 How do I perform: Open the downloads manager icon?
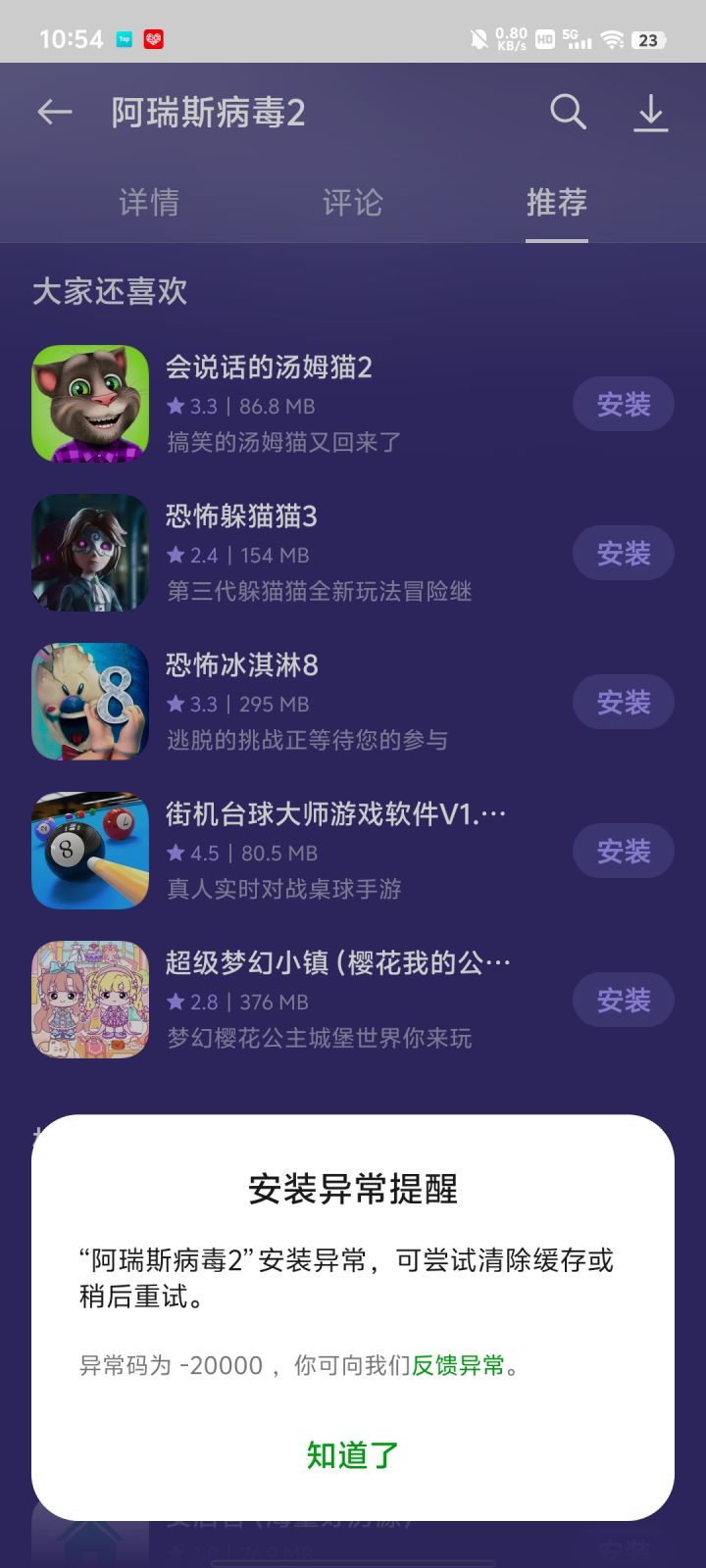[650, 113]
